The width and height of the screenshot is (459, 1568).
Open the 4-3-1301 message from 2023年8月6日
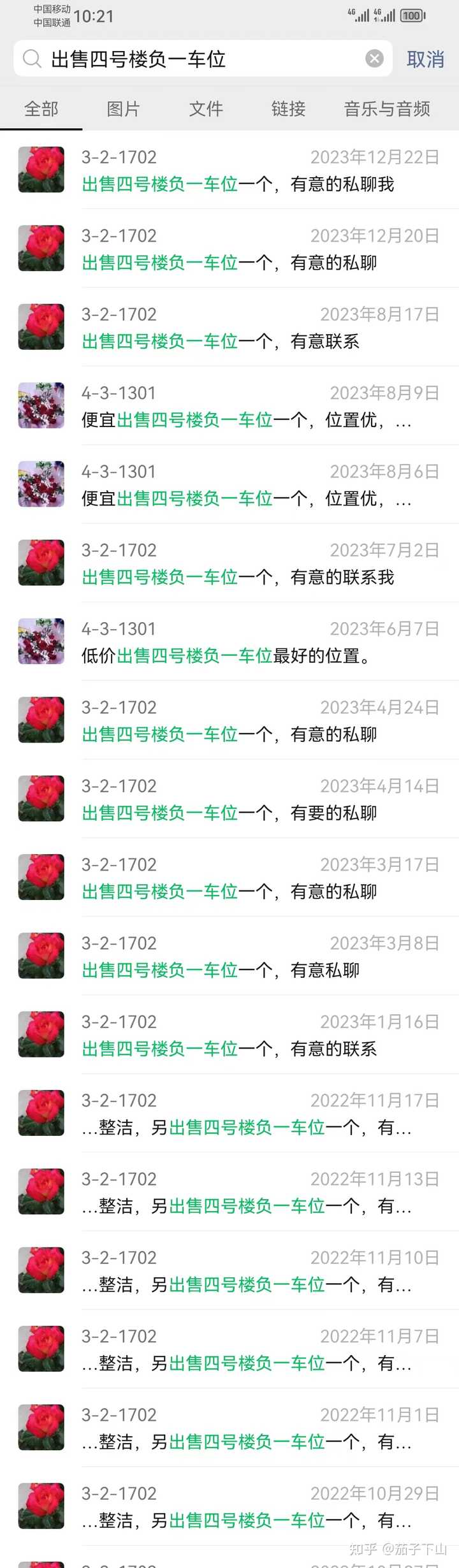[x=255, y=484]
